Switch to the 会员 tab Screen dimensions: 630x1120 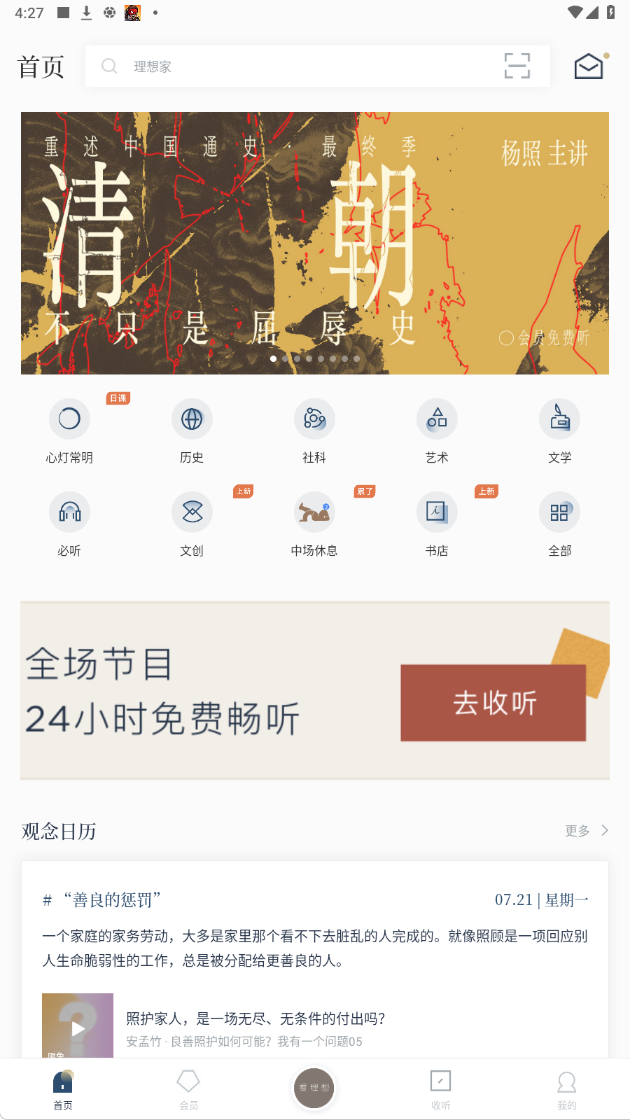pos(188,1089)
